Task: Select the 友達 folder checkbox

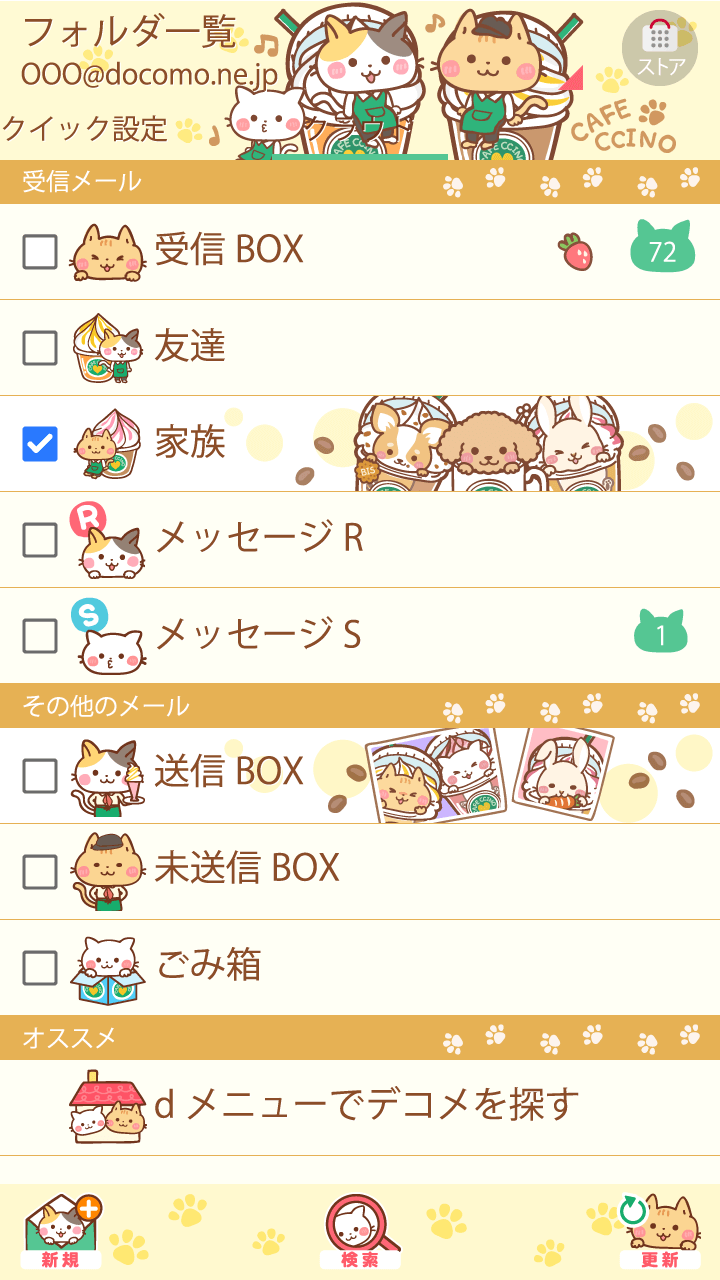Action: click(40, 348)
